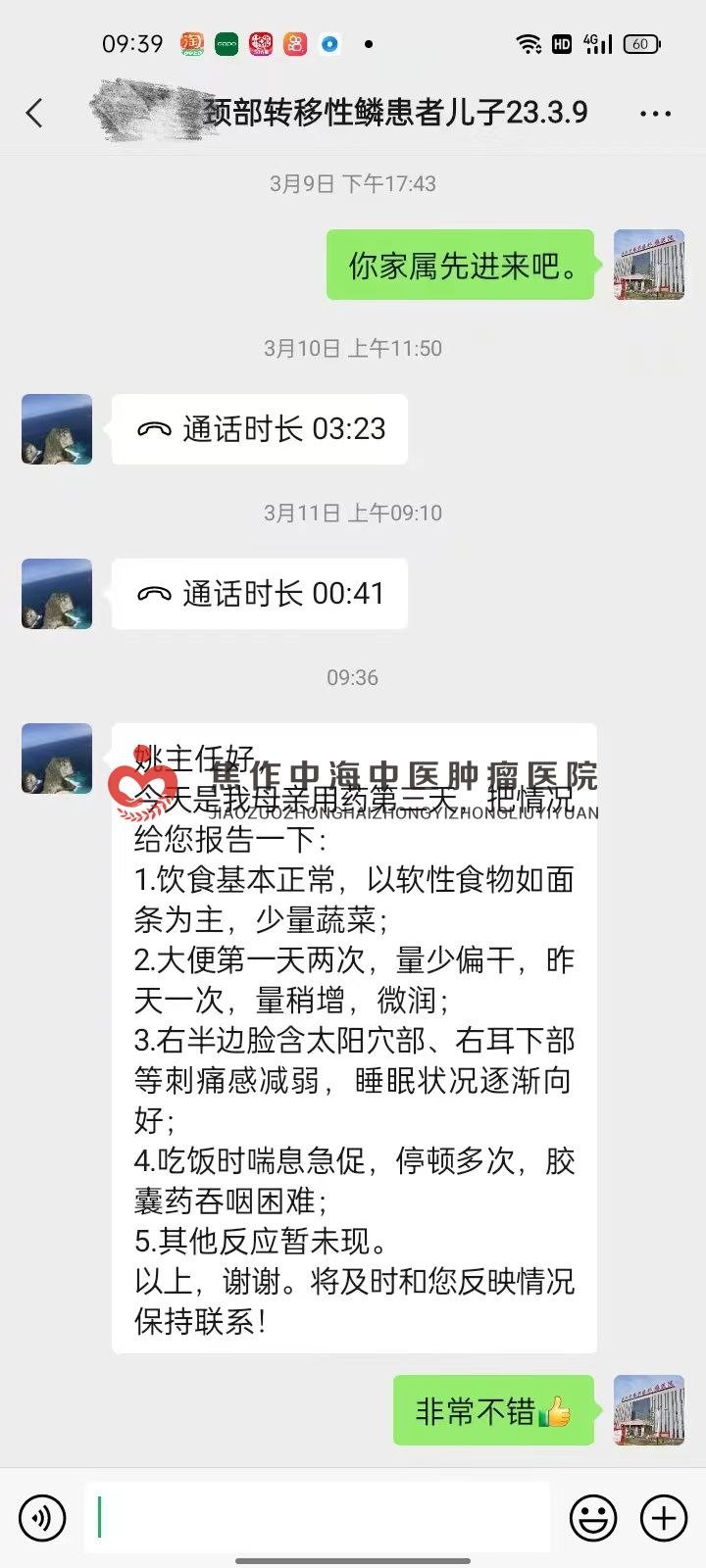This screenshot has height=1568, width=706.
Task: Switch to voice message input
Action: click(x=42, y=1518)
